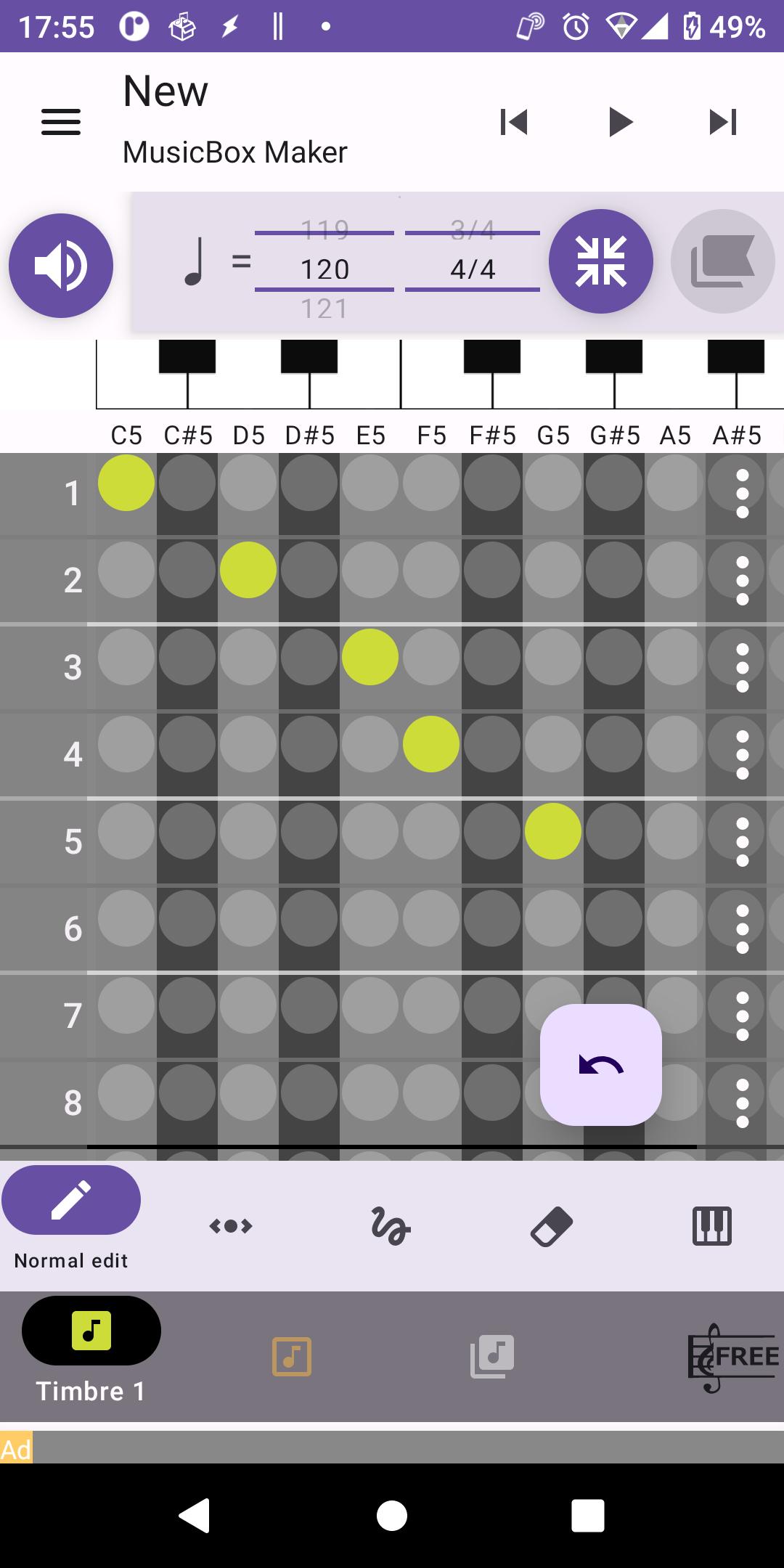Viewport: 784px width, 1568px height.
Task: Switch to the second timbre tab
Action: coord(292,1357)
